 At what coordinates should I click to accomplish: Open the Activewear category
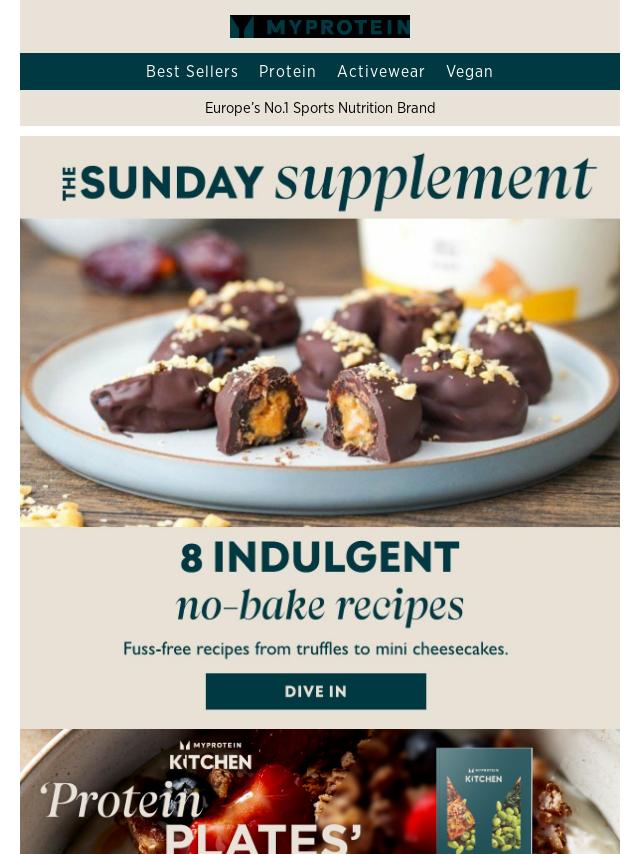[381, 72]
